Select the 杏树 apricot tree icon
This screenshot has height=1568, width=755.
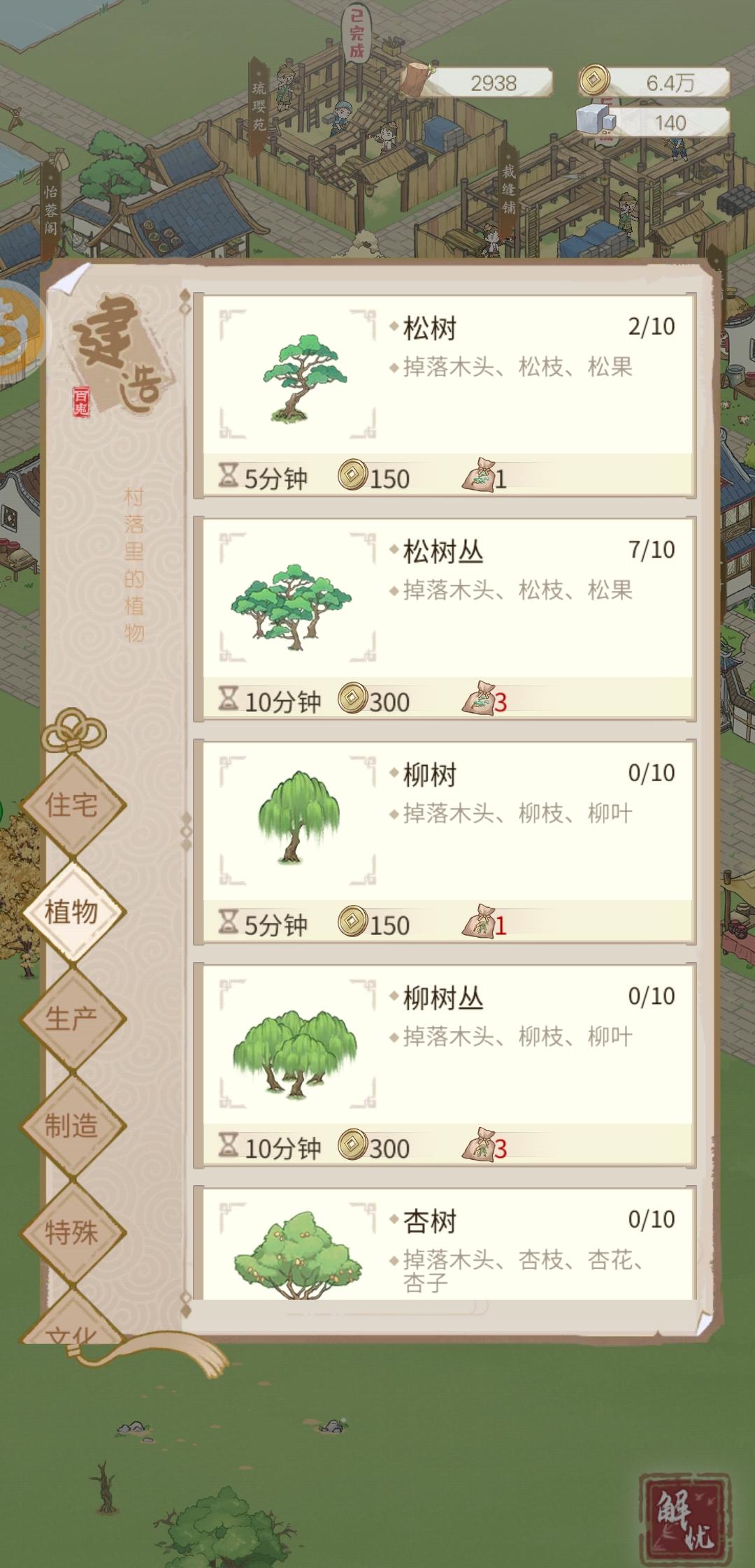(294, 1251)
